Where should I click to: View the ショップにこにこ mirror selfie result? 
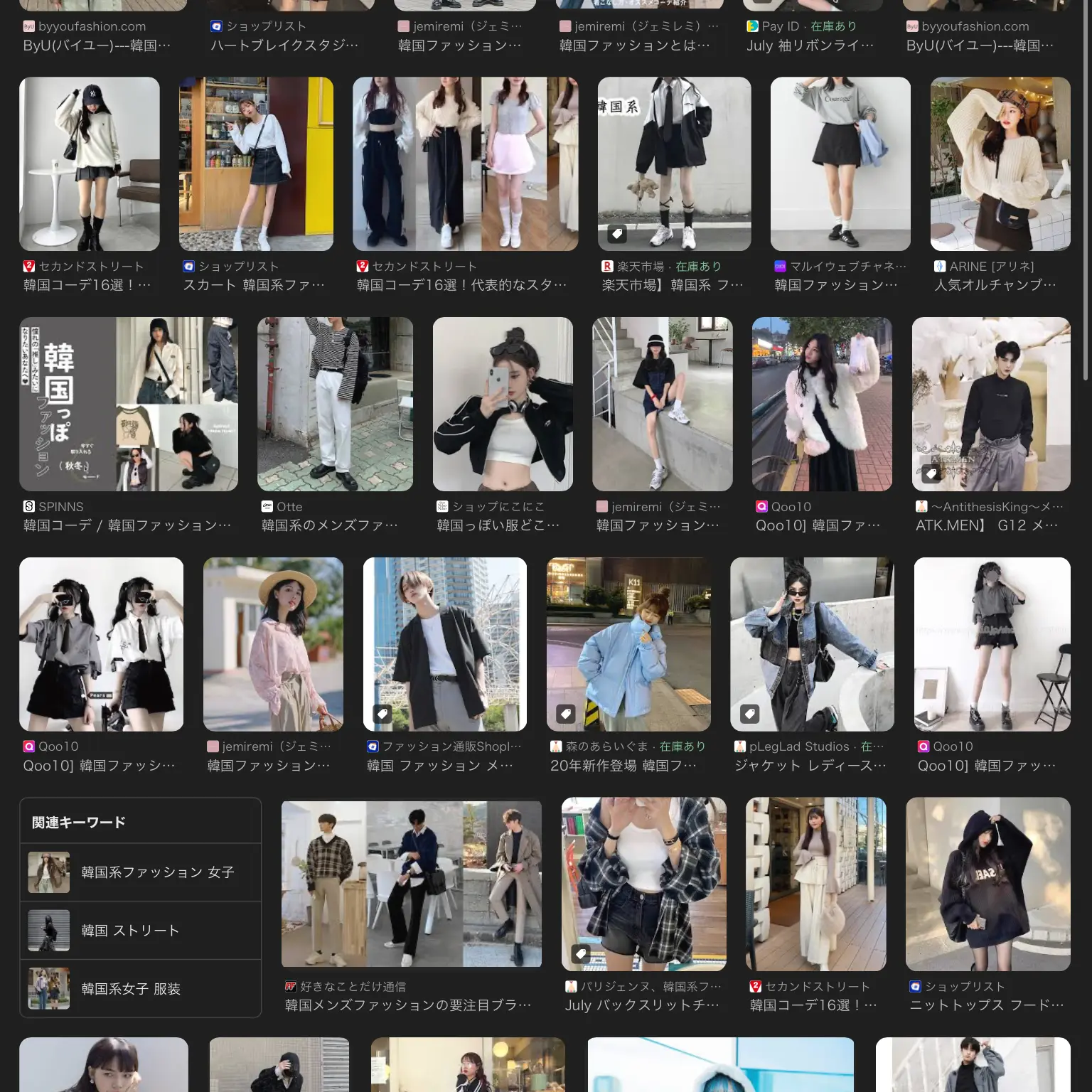click(x=503, y=404)
